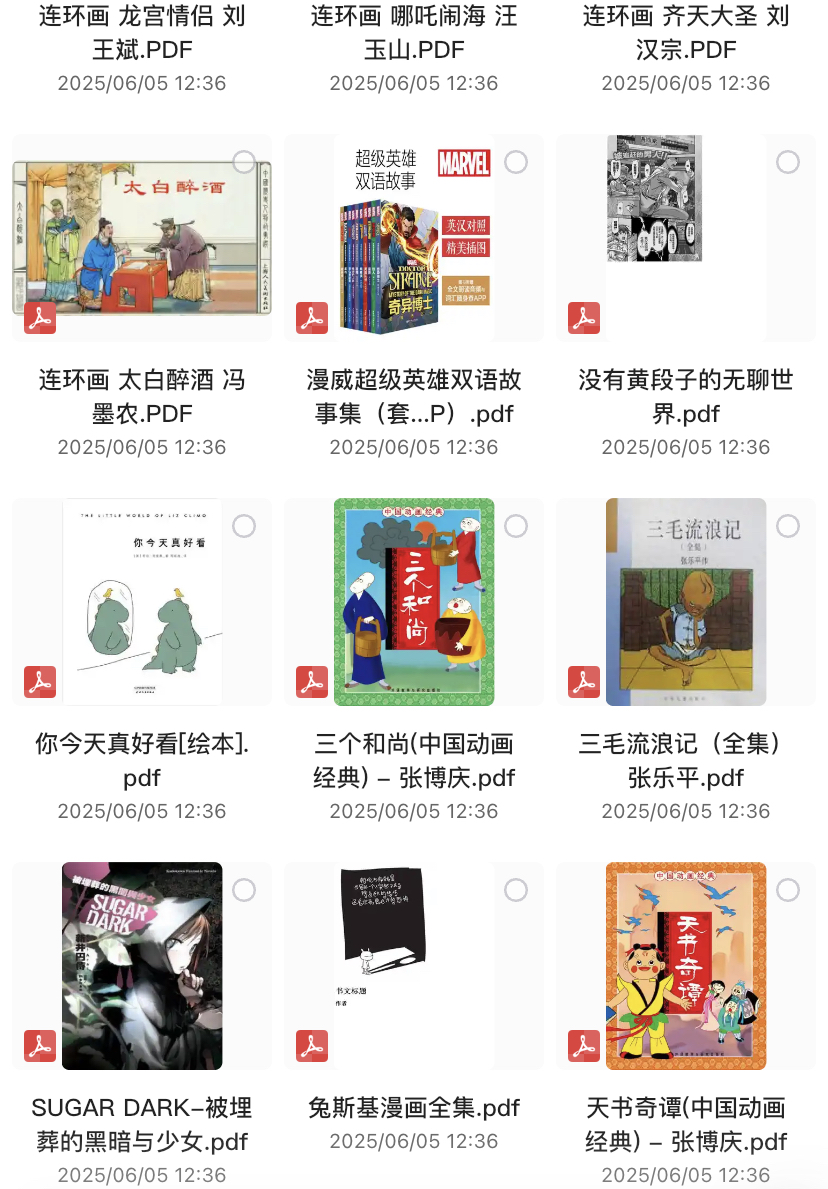Tick the selection circle on SUGAR DARK
Screen dimensions: 828x1189
point(244,890)
